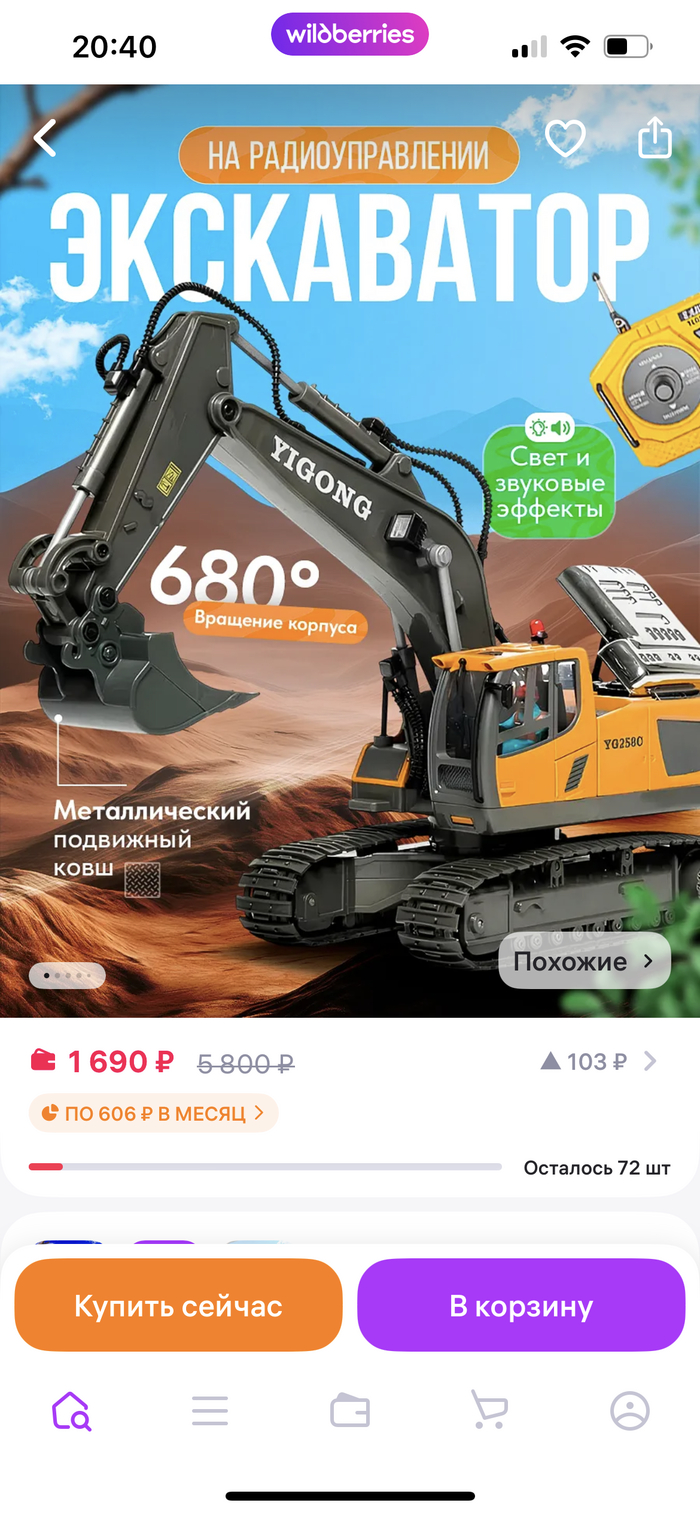This screenshot has height=1515, width=700.
Task: Add the excavator to favorites
Action: coord(565,138)
